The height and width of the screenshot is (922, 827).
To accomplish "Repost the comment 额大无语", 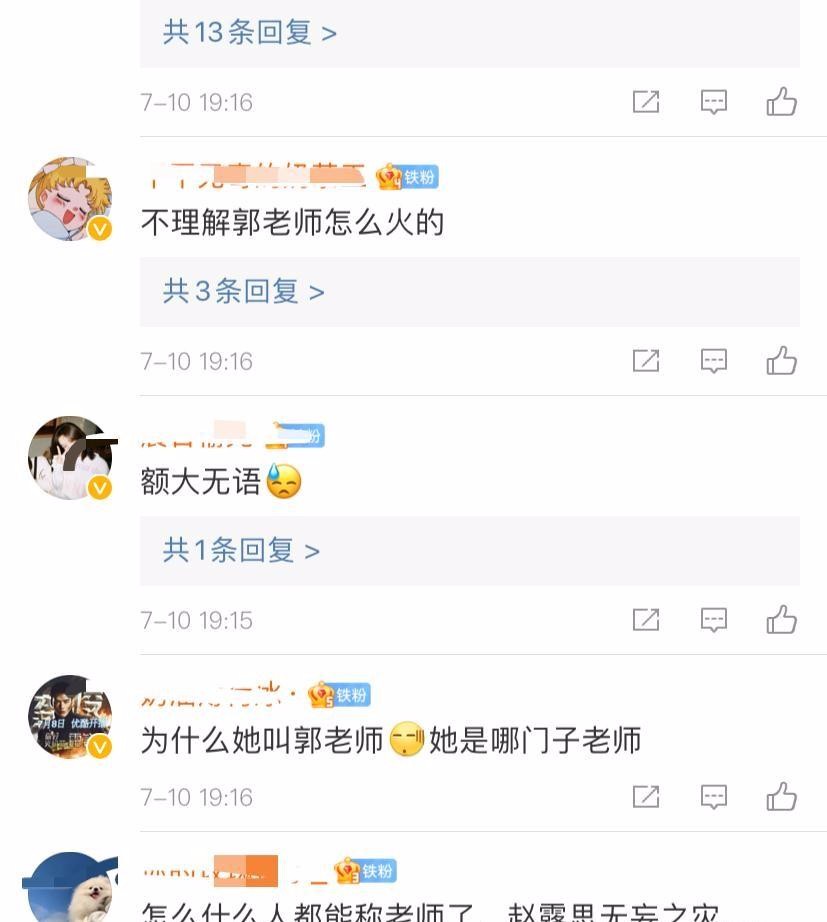I will (646, 620).
